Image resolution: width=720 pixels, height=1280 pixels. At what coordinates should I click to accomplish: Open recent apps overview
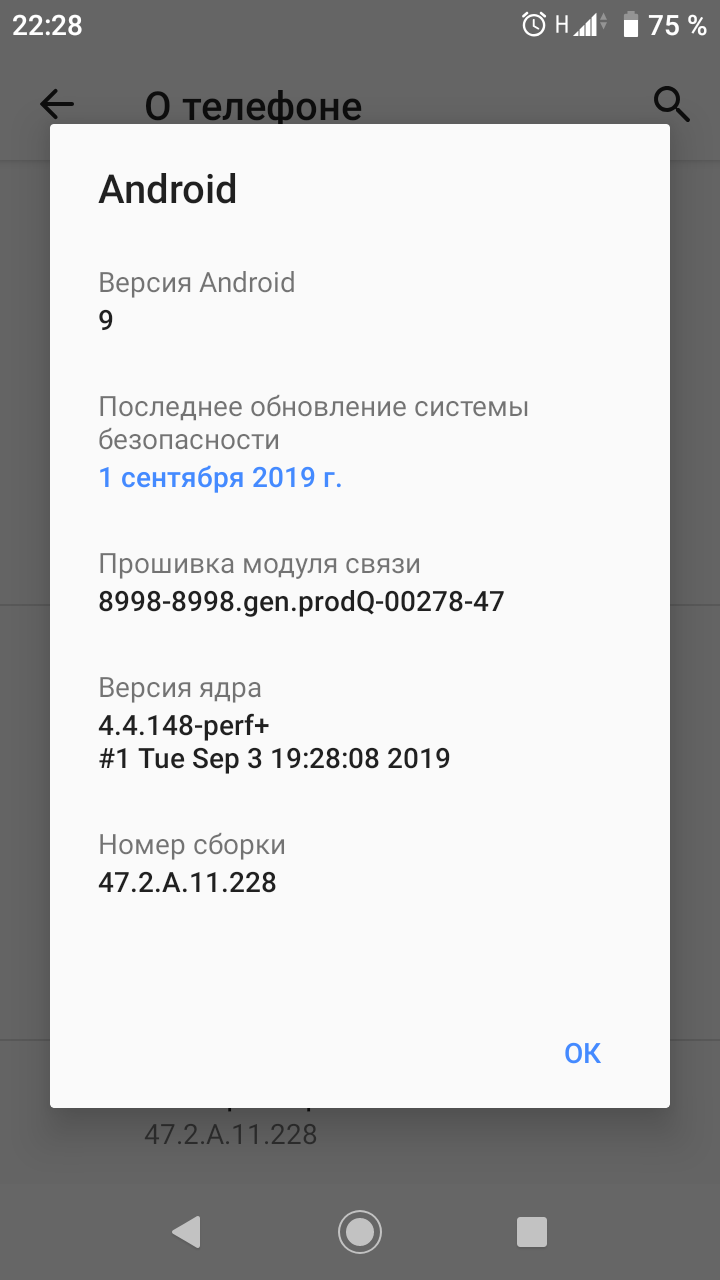click(x=532, y=1231)
